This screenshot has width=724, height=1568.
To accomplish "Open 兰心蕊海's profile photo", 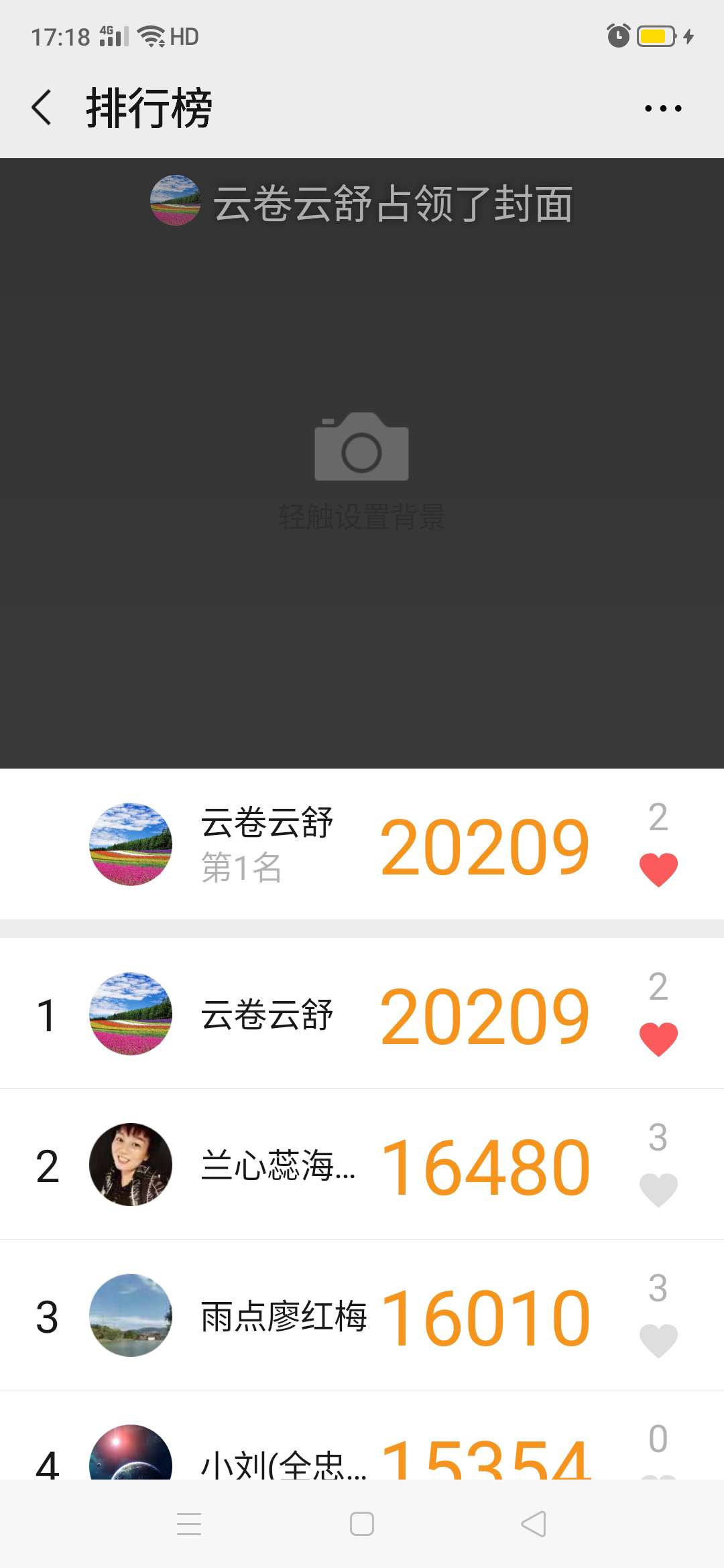I will tap(131, 1164).
